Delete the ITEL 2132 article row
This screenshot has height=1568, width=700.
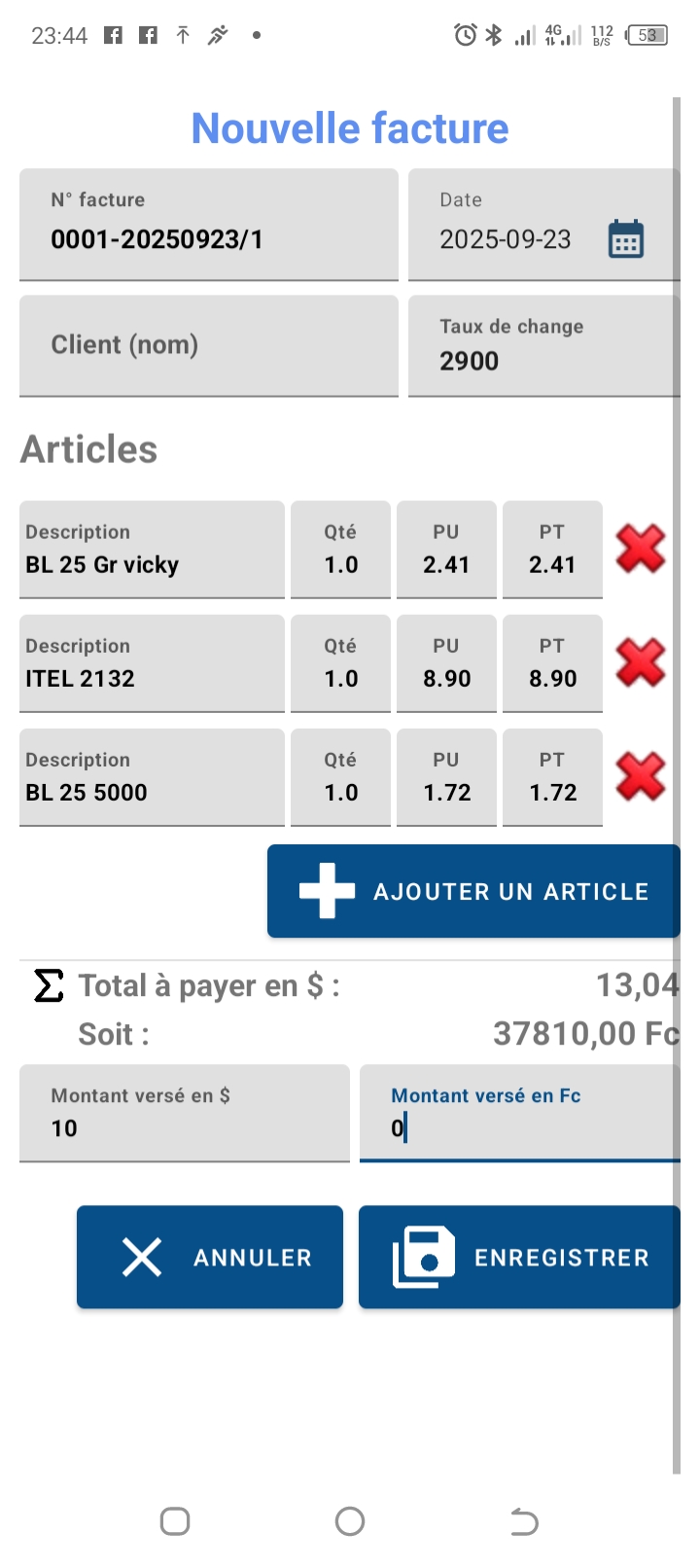[x=641, y=662]
